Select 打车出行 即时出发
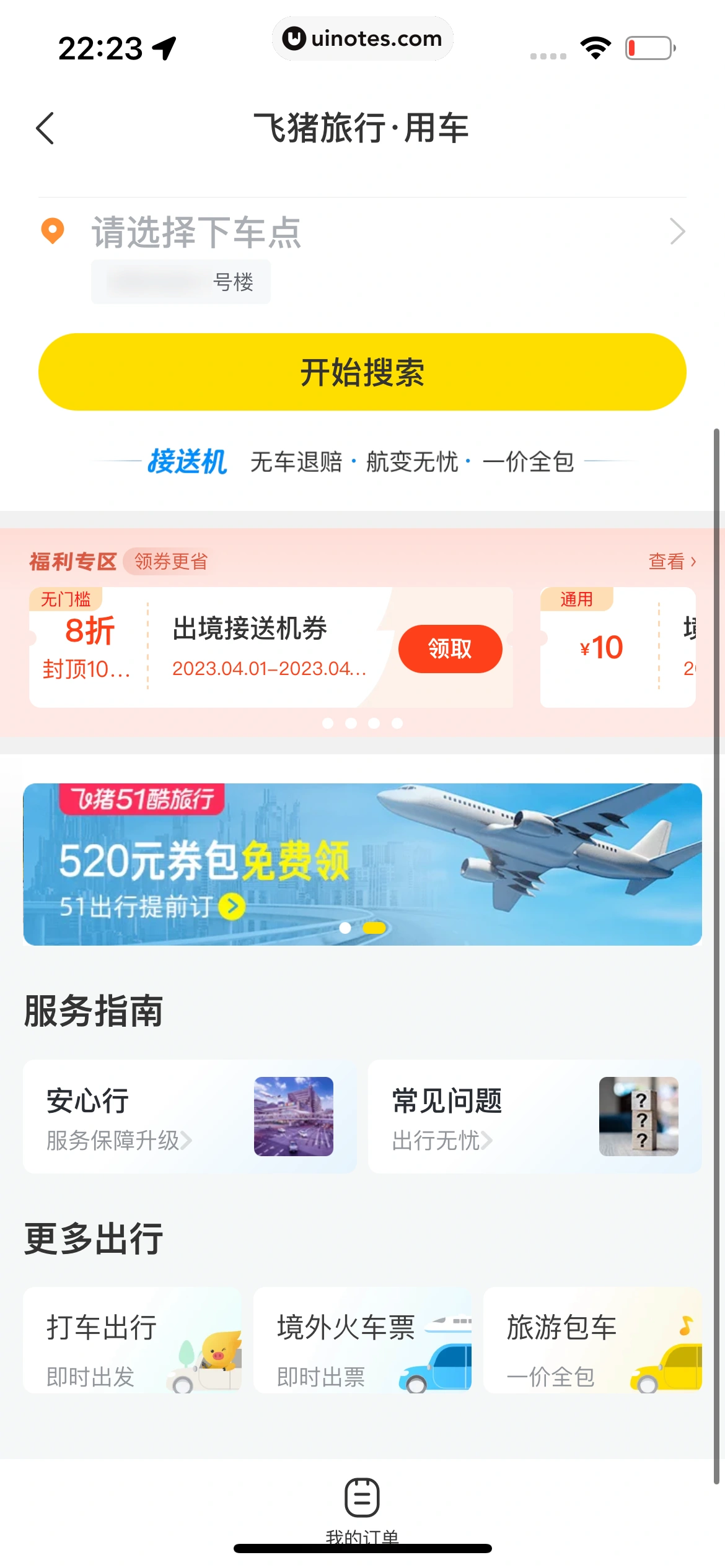 [132, 1341]
